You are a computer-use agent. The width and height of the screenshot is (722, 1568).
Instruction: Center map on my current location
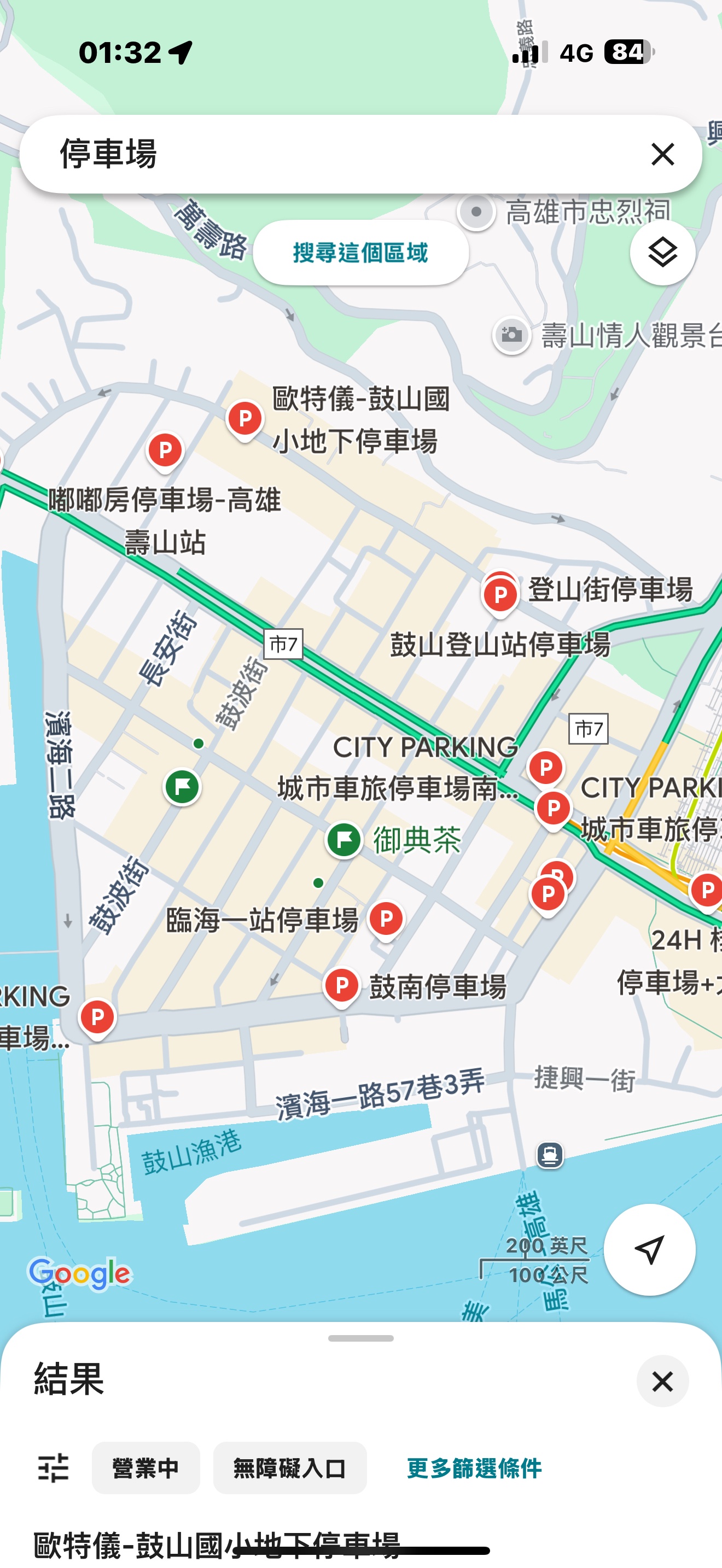point(649,1250)
